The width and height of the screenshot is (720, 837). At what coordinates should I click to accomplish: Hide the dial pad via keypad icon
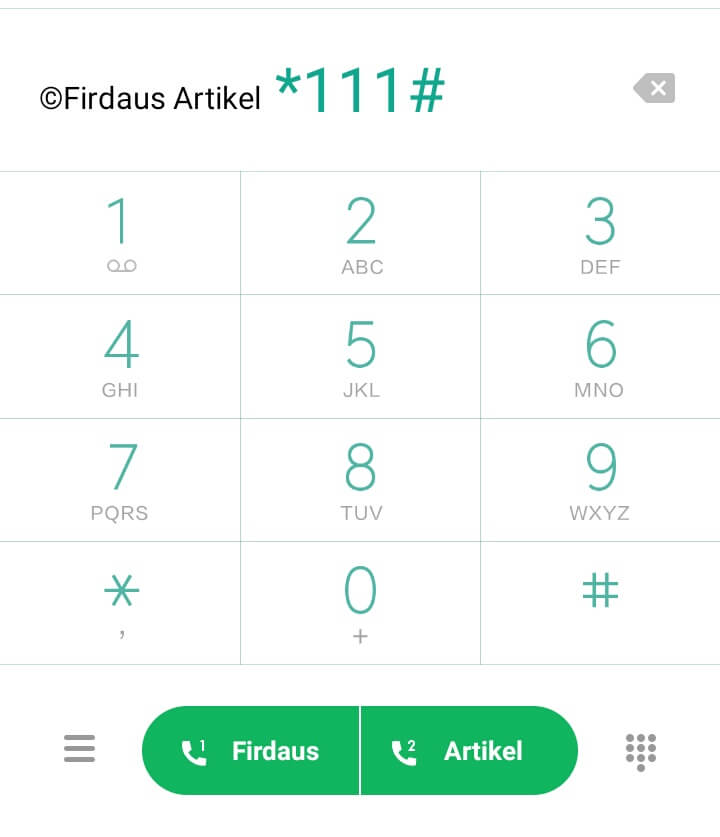click(640, 751)
